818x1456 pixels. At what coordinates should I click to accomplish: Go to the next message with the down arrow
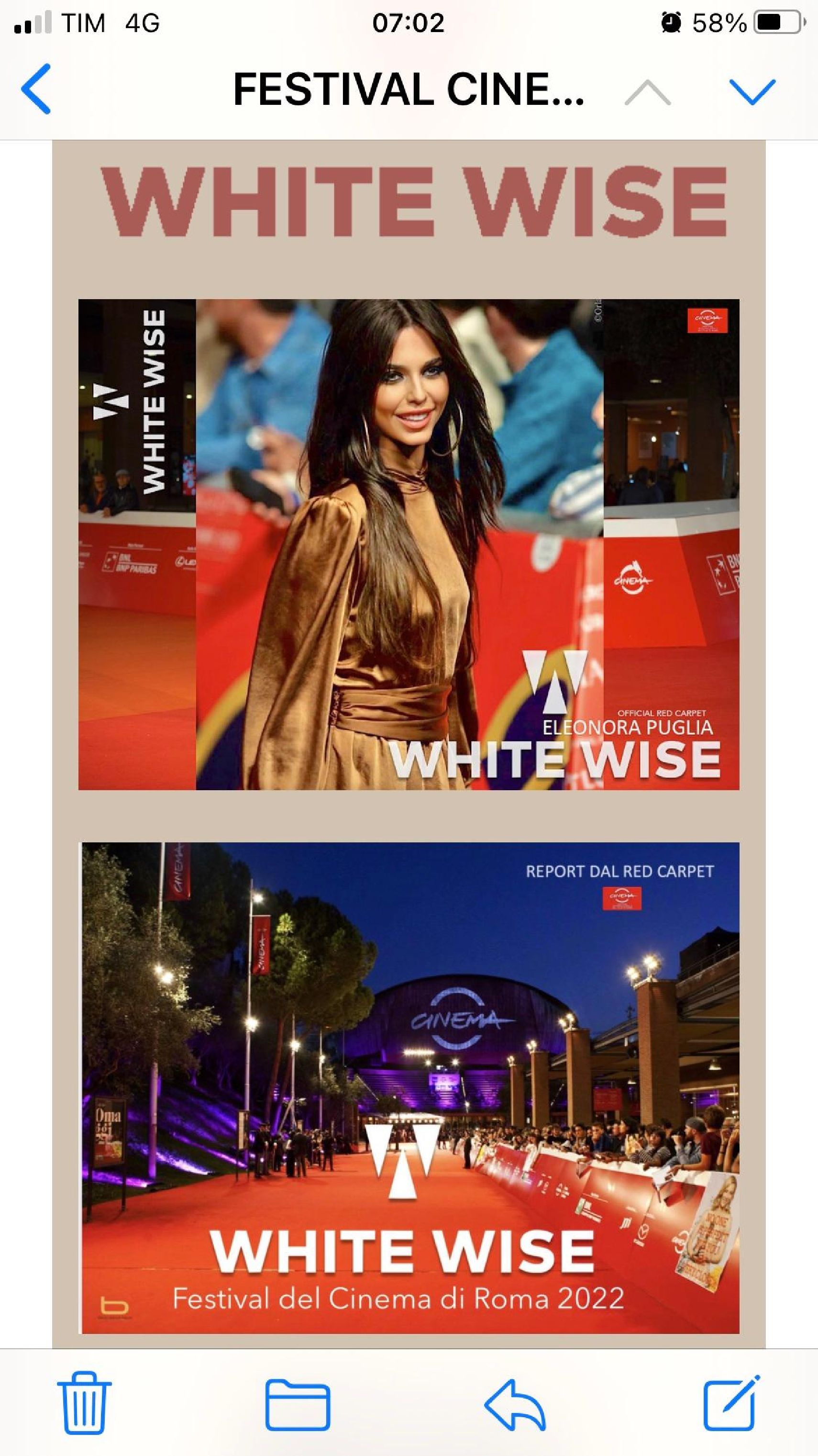(x=752, y=91)
